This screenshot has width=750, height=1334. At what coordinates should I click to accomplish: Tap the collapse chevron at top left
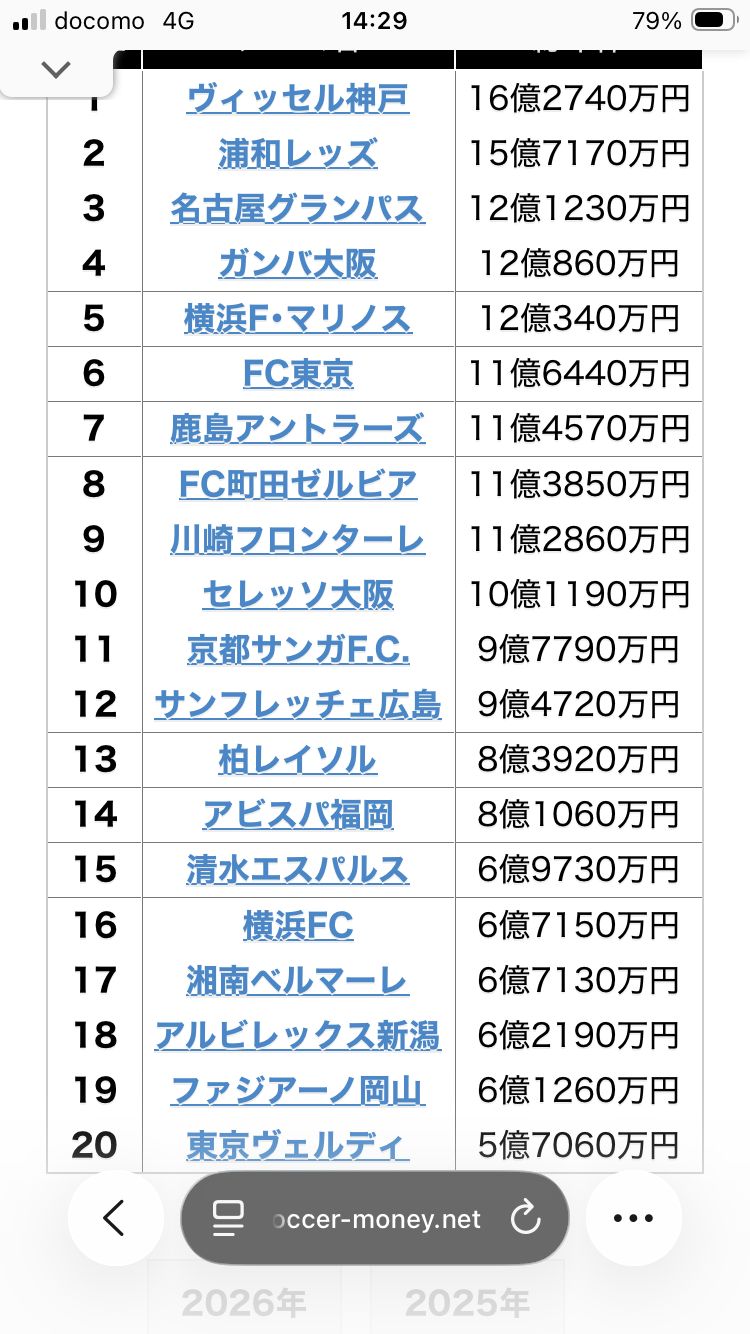coord(56,69)
